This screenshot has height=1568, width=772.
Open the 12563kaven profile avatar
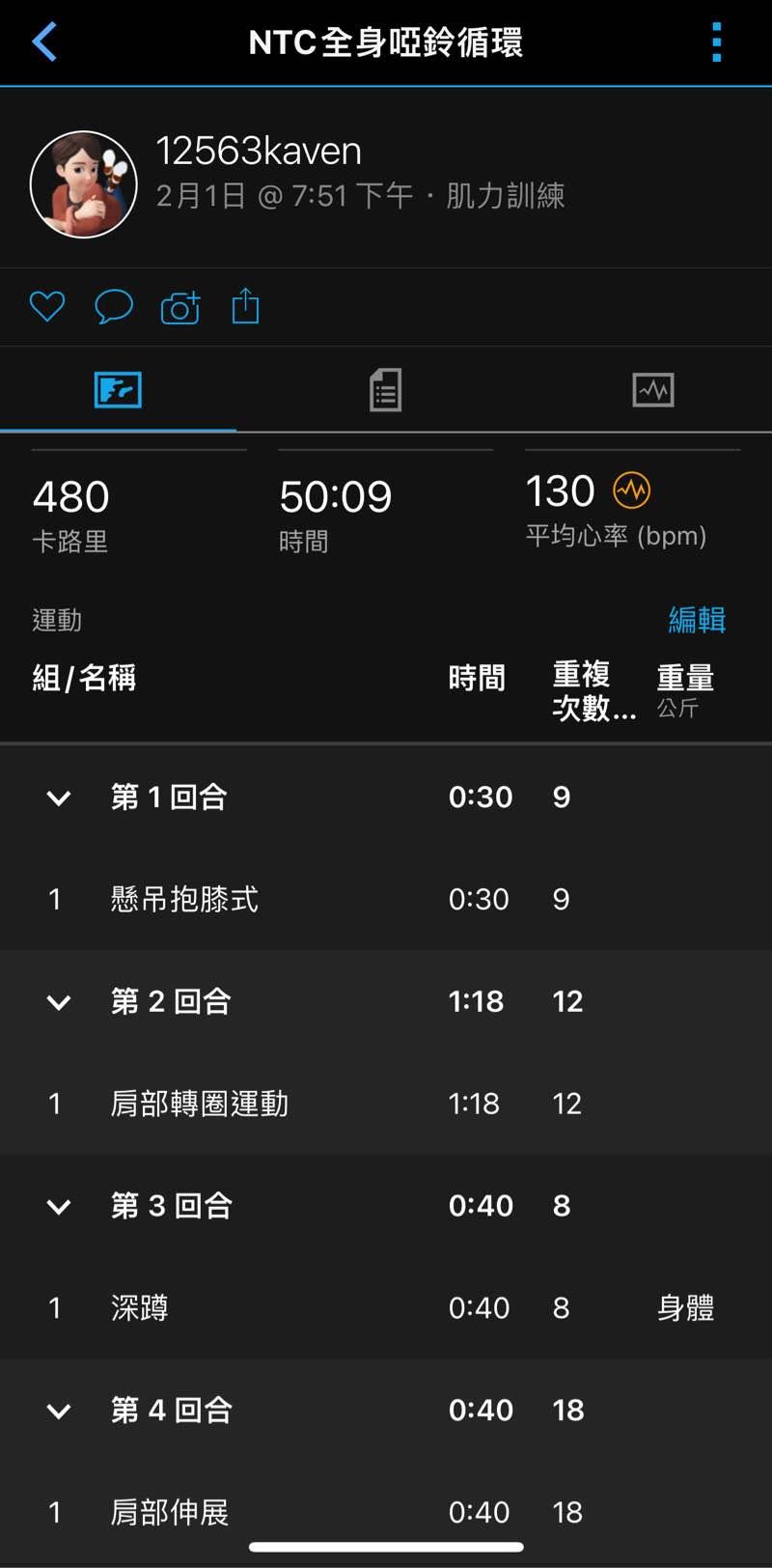coord(84,184)
